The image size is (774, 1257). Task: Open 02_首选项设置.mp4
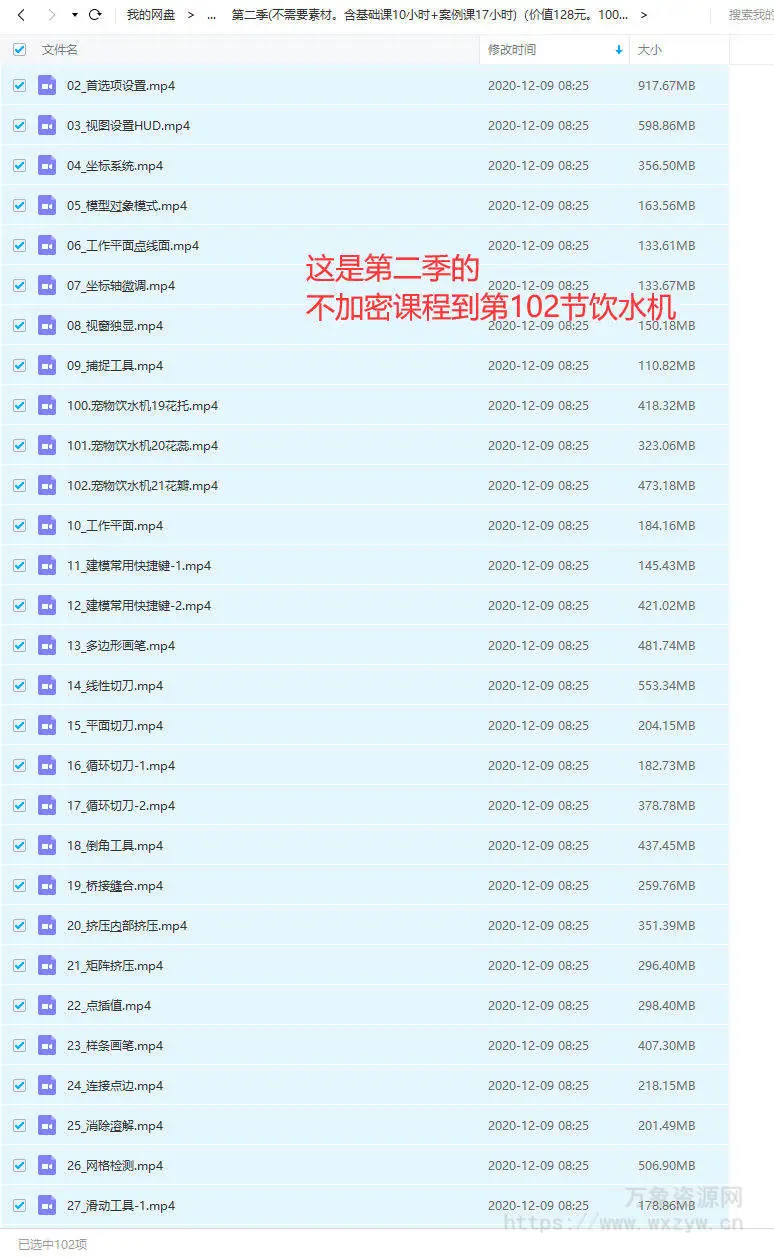click(x=121, y=86)
